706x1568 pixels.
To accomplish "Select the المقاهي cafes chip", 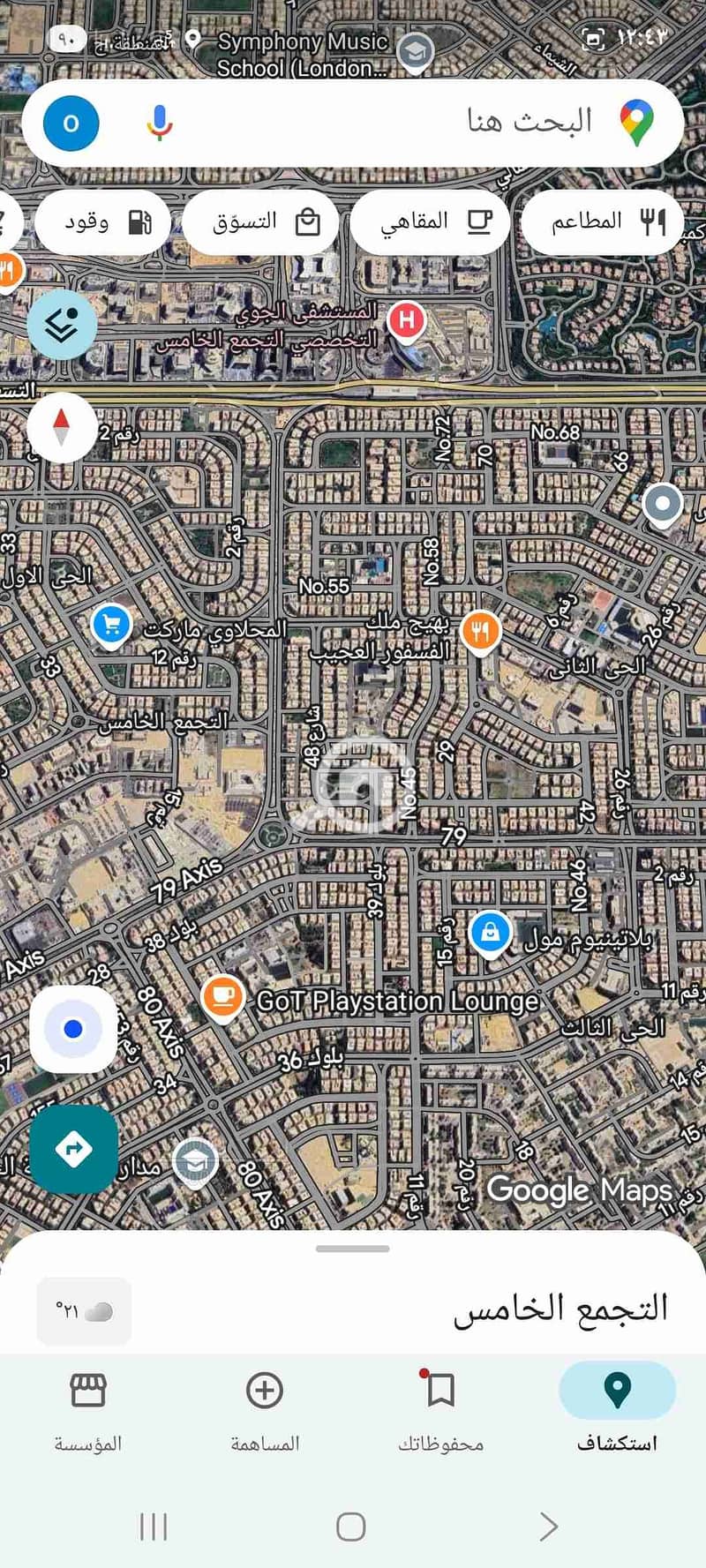I will [431, 222].
